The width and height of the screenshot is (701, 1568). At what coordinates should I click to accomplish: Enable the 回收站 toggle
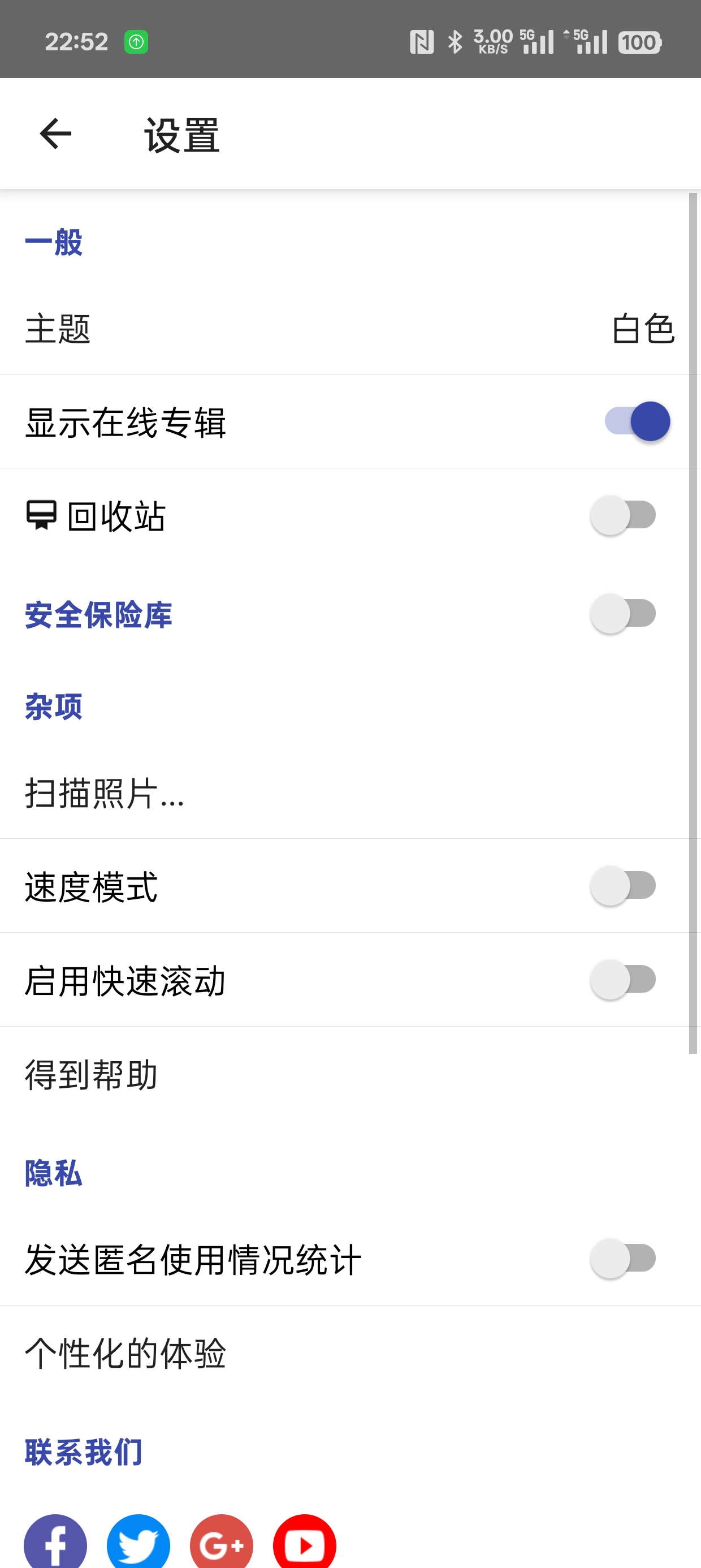623,515
